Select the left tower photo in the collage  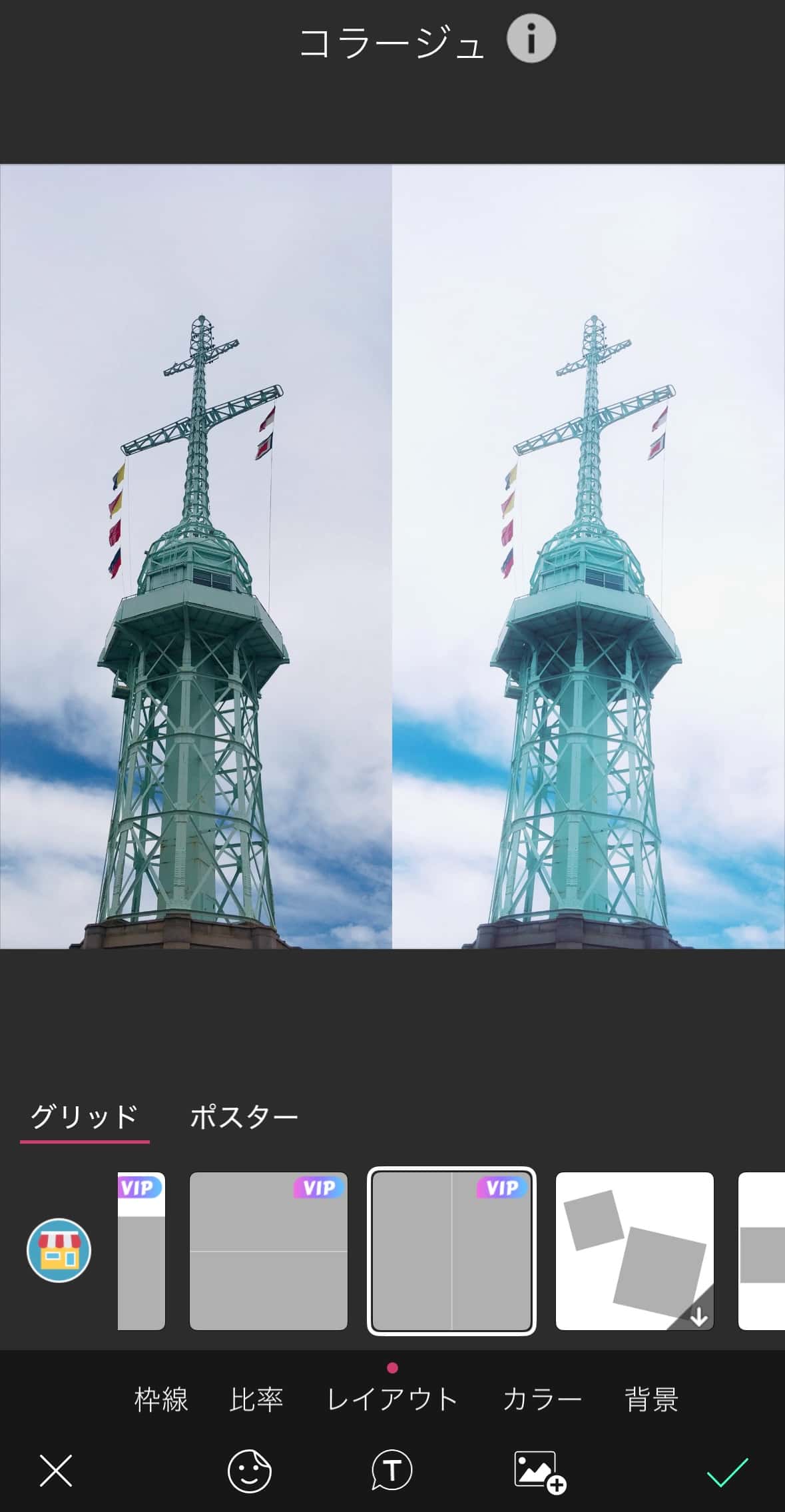pos(196,556)
